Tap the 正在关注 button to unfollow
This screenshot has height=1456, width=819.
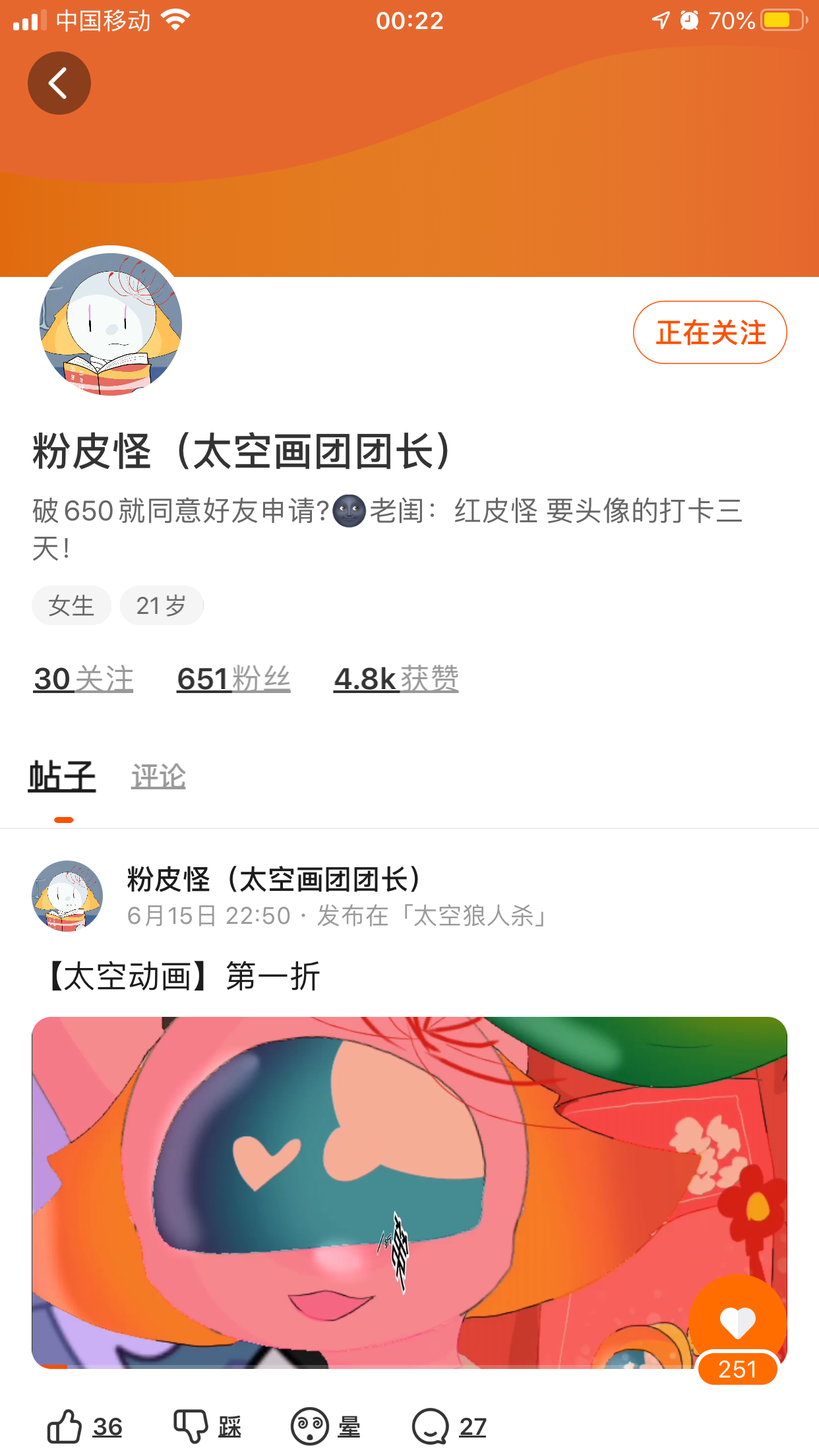pos(710,332)
